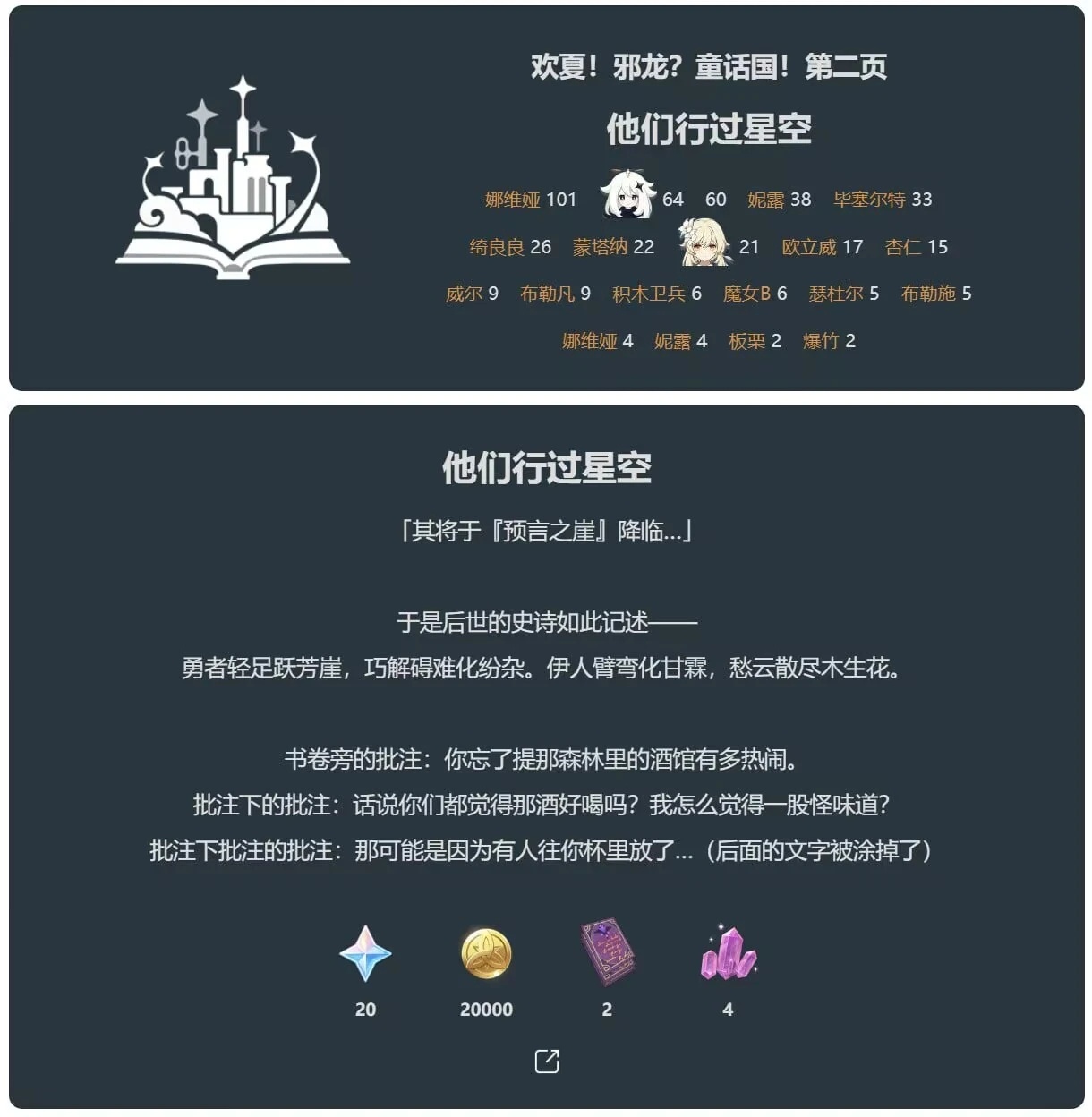Select the 魔女B link
The image size is (1092, 1117).
(x=746, y=294)
